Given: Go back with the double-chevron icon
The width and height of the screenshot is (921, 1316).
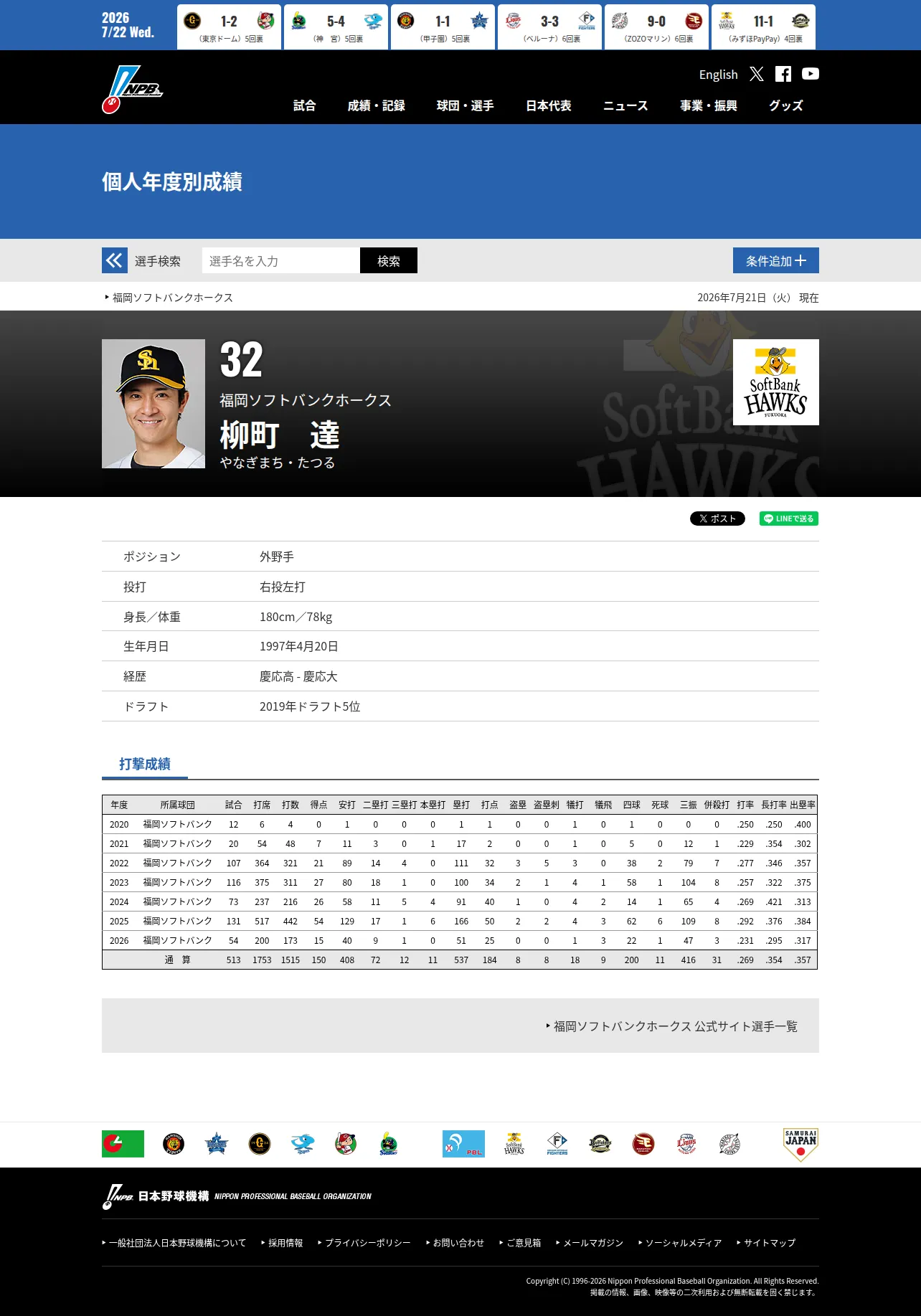Looking at the screenshot, I should click(115, 260).
